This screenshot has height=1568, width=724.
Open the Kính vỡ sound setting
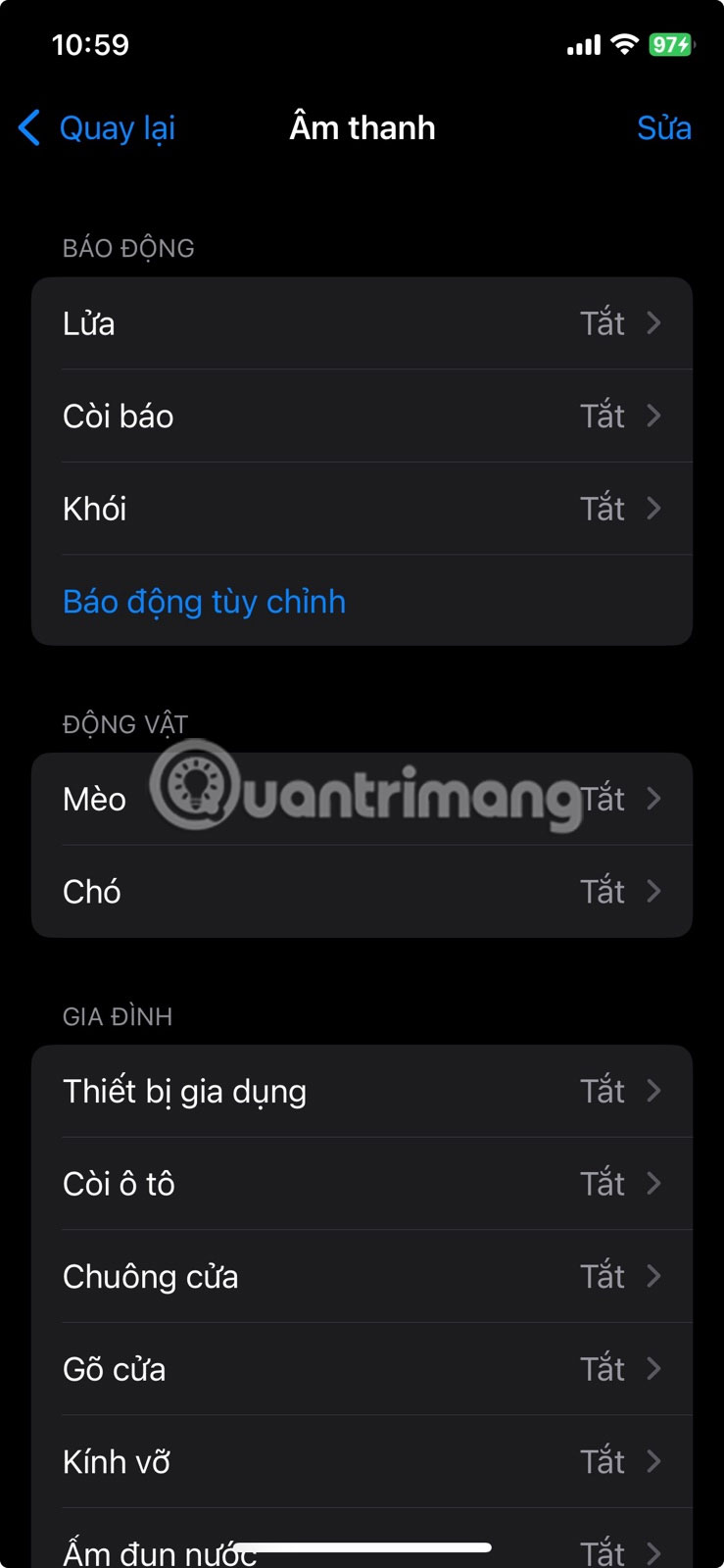tap(362, 1461)
